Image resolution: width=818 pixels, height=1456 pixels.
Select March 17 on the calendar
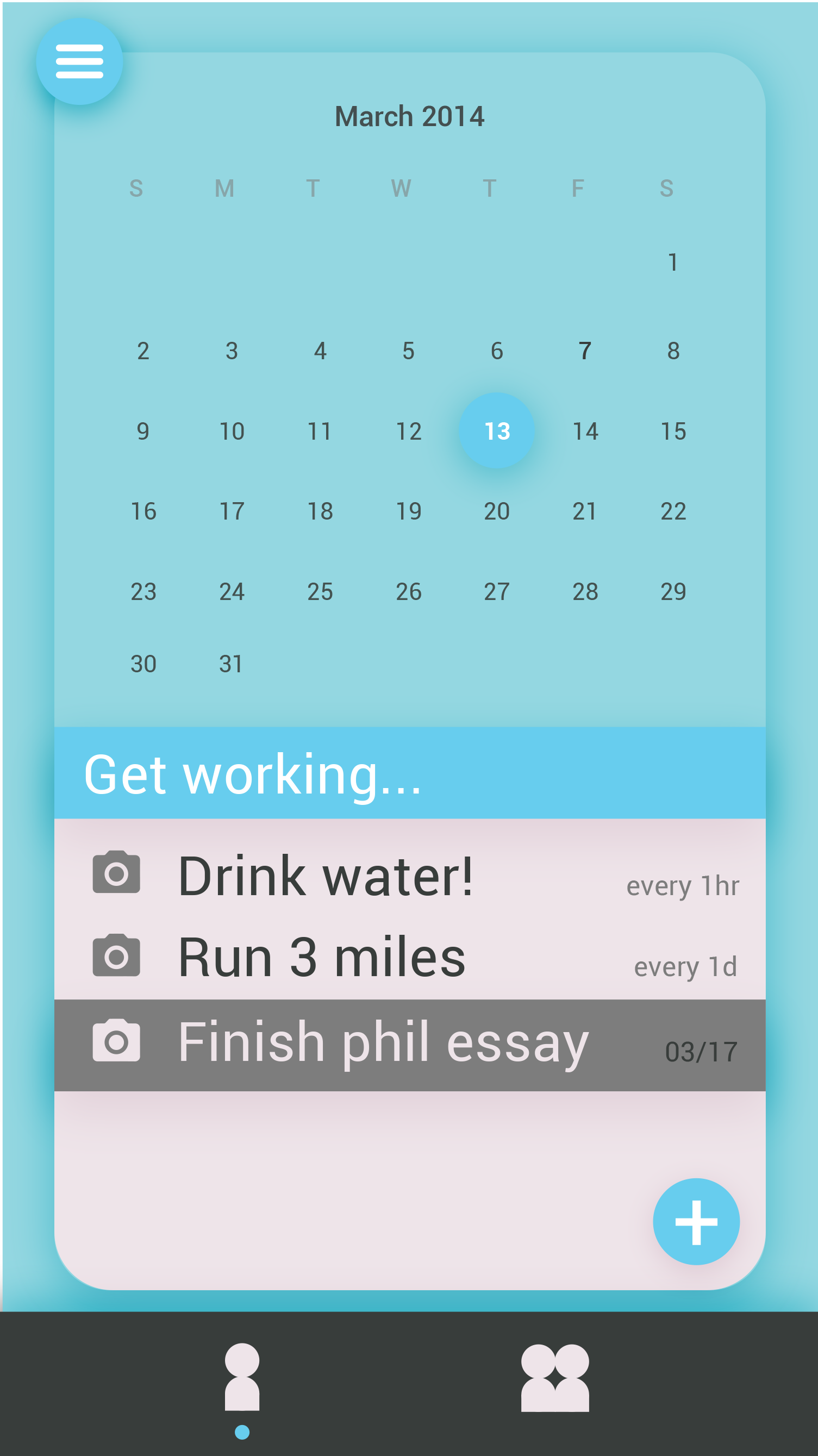point(232,511)
